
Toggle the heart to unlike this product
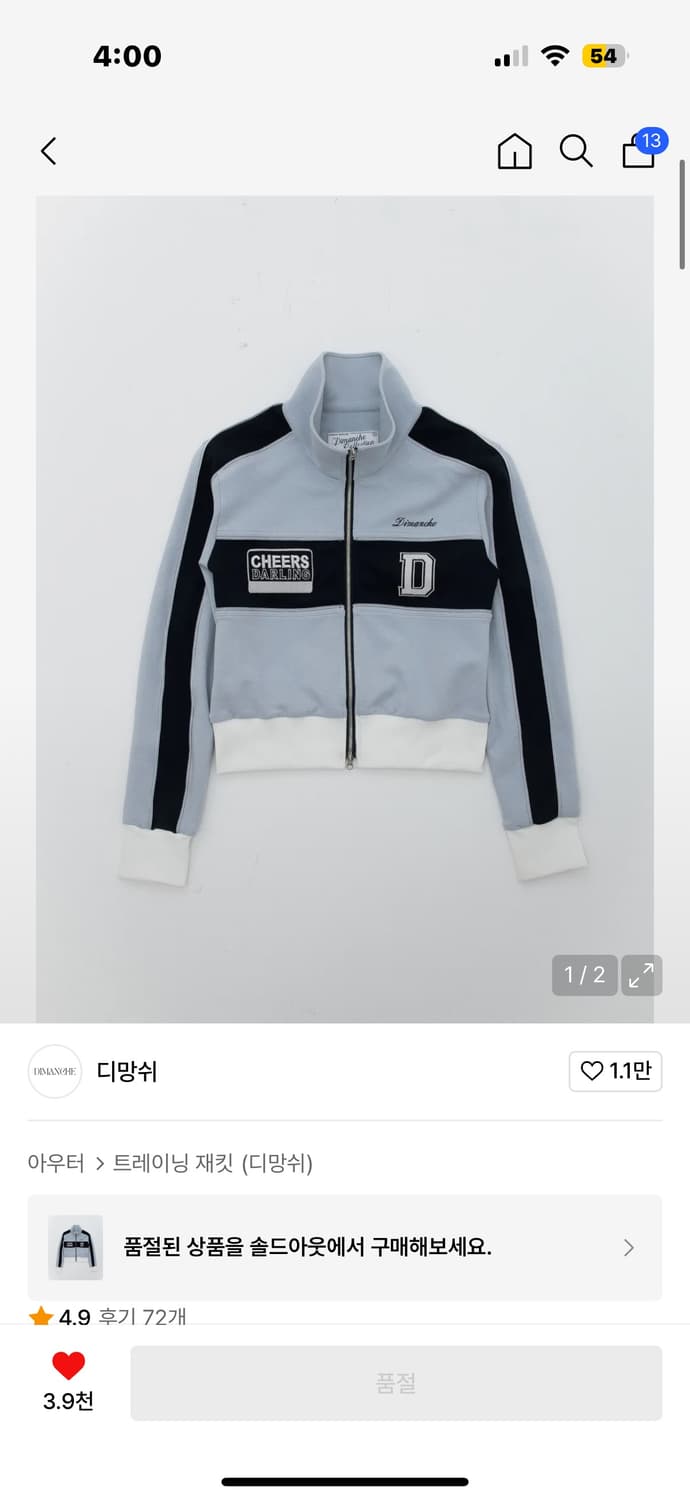pos(68,1366)
